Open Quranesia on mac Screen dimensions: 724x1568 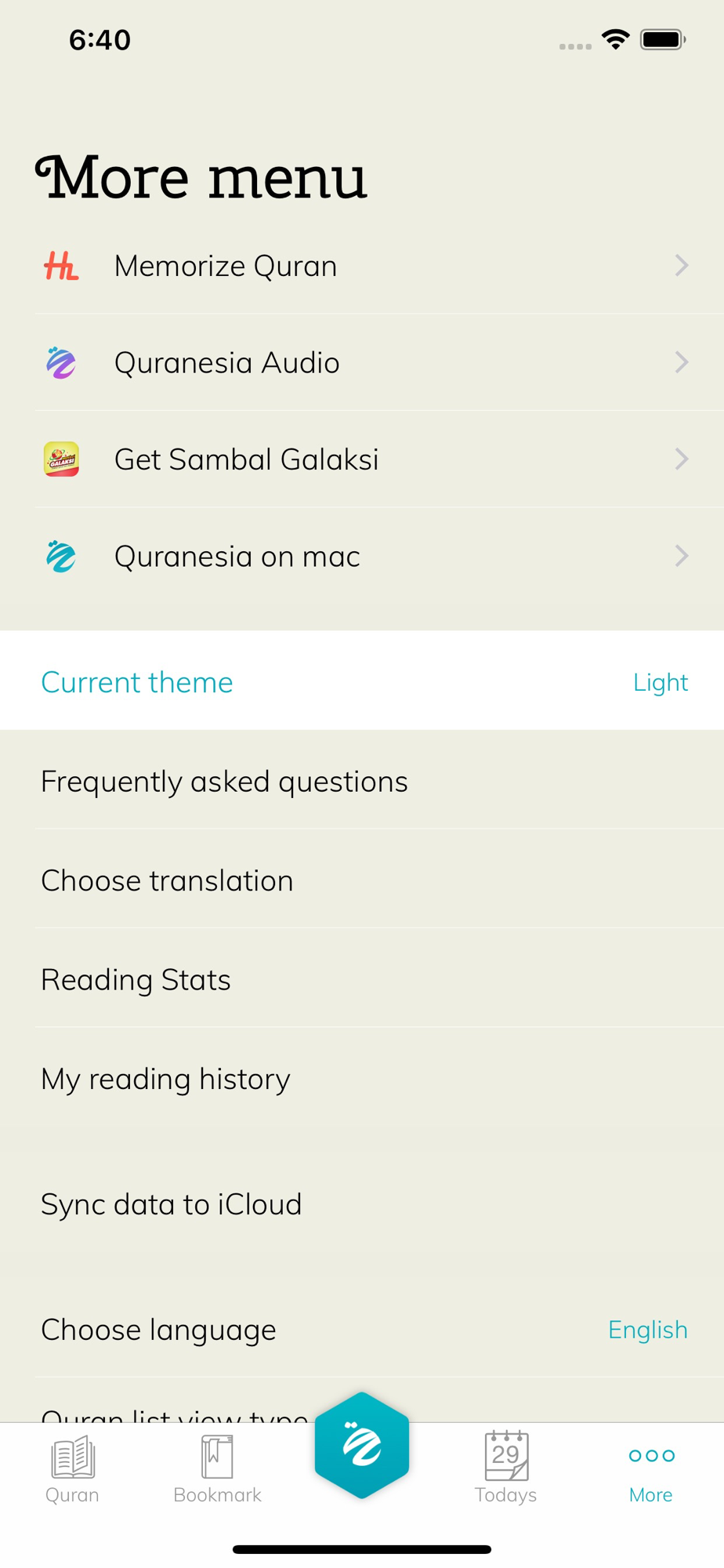[362, 556]
